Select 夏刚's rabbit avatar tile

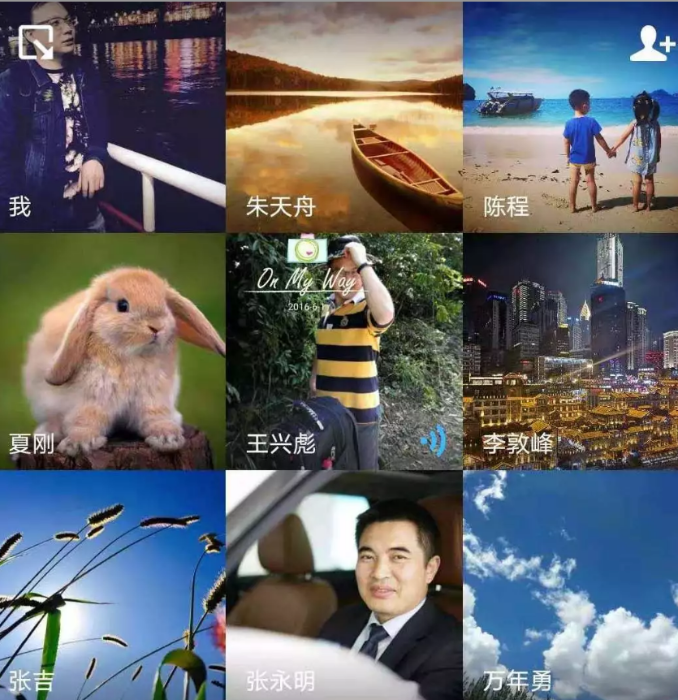coord(112,352)
